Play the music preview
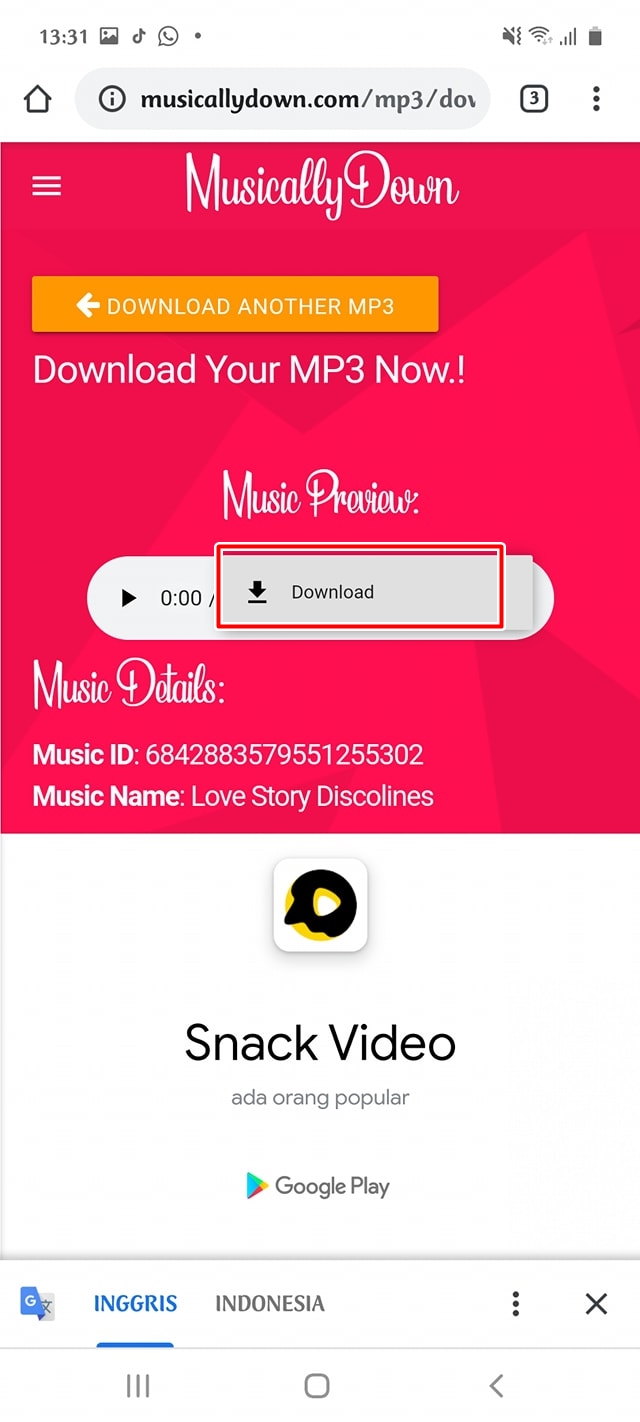Viewport: 640px width, 1422px height. coord(129,598)
